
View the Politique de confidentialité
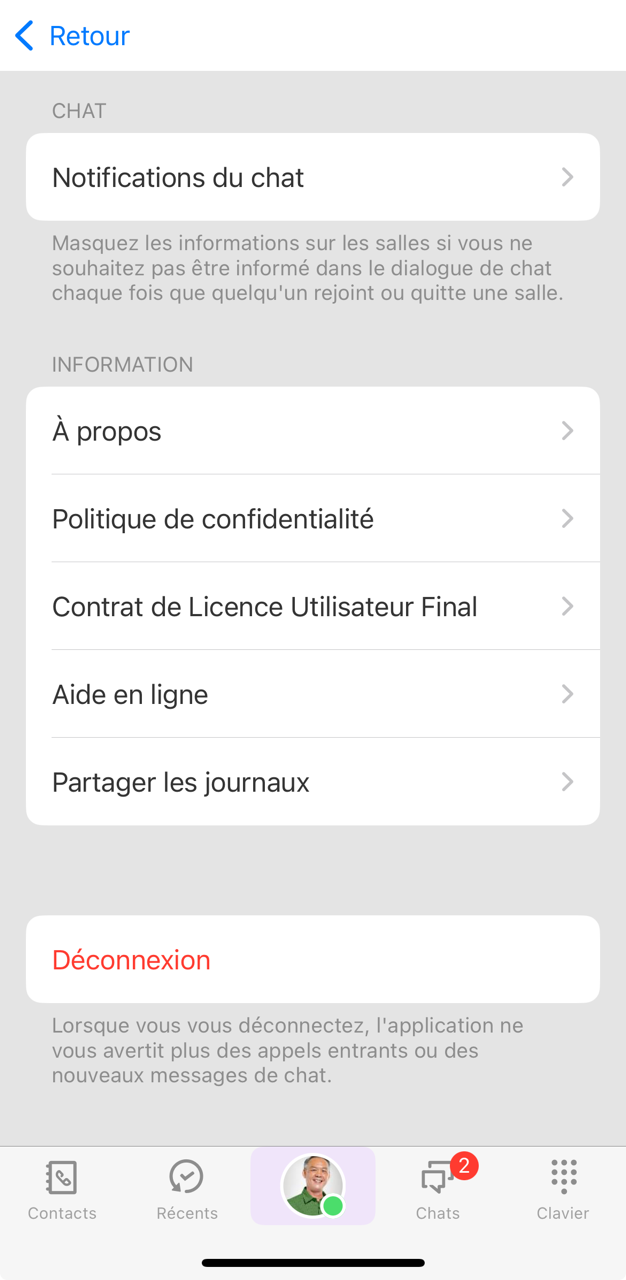[x=312, y=519]
